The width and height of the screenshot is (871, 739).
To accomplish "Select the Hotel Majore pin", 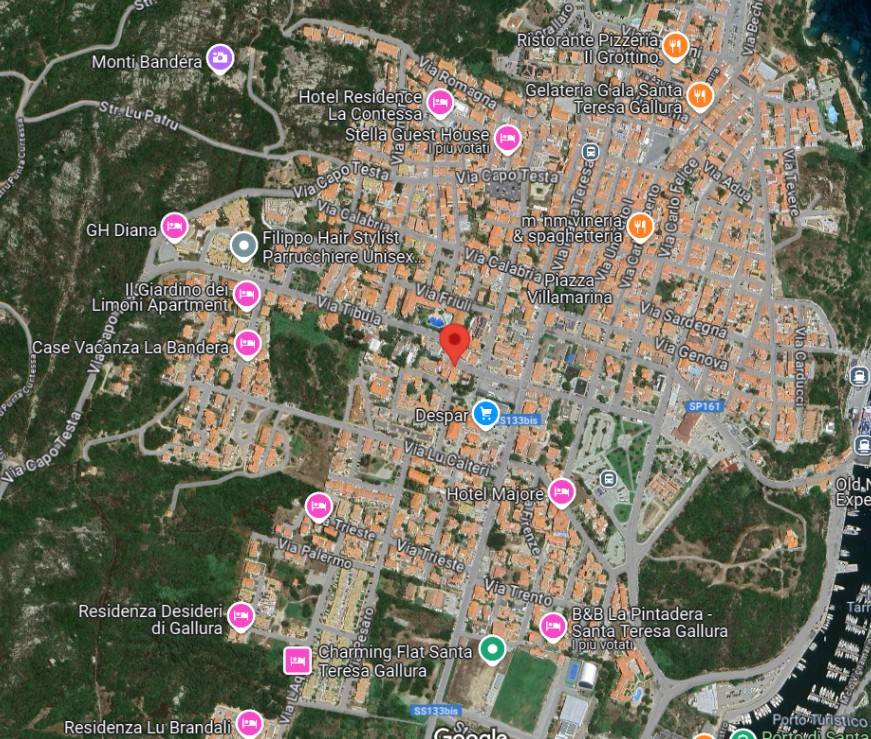I will coord(561,491).
